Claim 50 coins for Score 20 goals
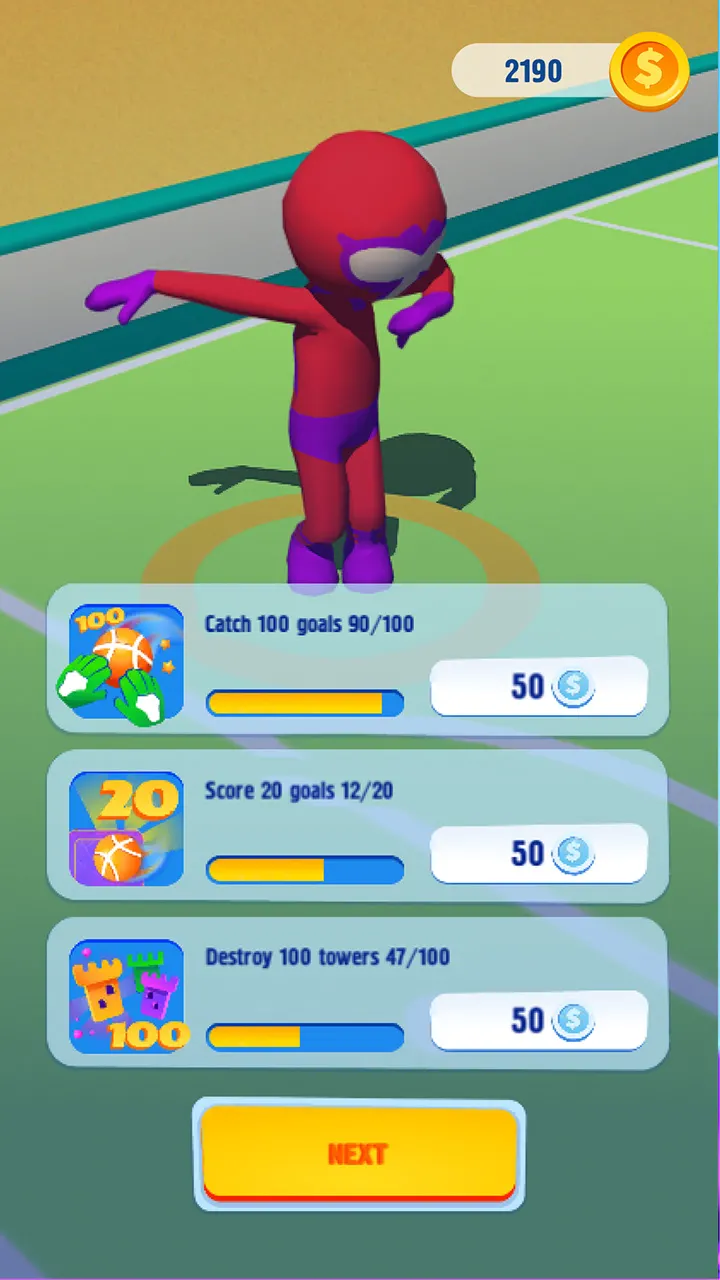The height and width of the screenshot is (1280, 720). pyautogui.click(x=539, y=853)
